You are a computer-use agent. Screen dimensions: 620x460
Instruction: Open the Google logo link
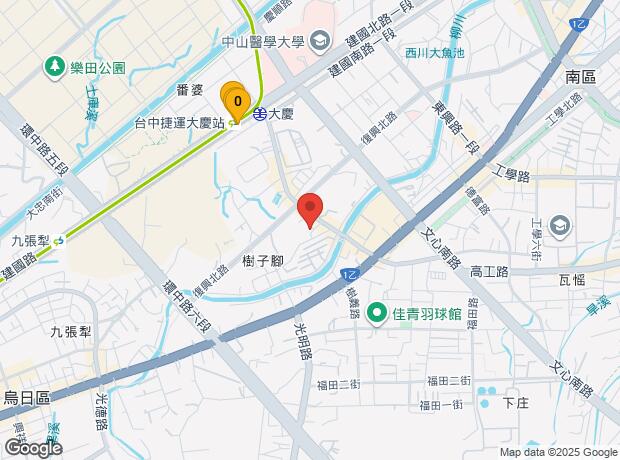point(33,448)
